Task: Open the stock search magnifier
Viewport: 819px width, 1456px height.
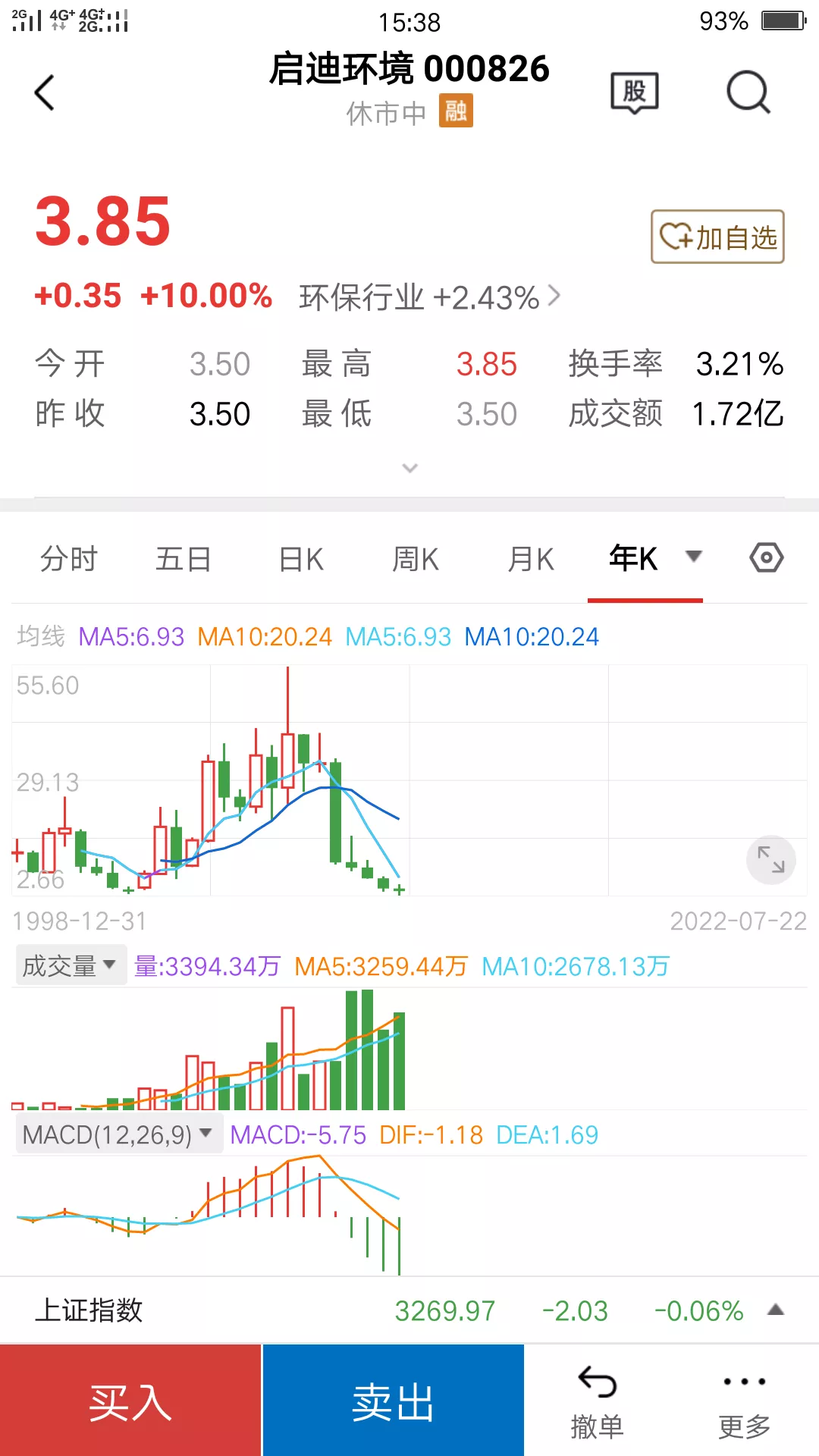Action: [748, 93]
